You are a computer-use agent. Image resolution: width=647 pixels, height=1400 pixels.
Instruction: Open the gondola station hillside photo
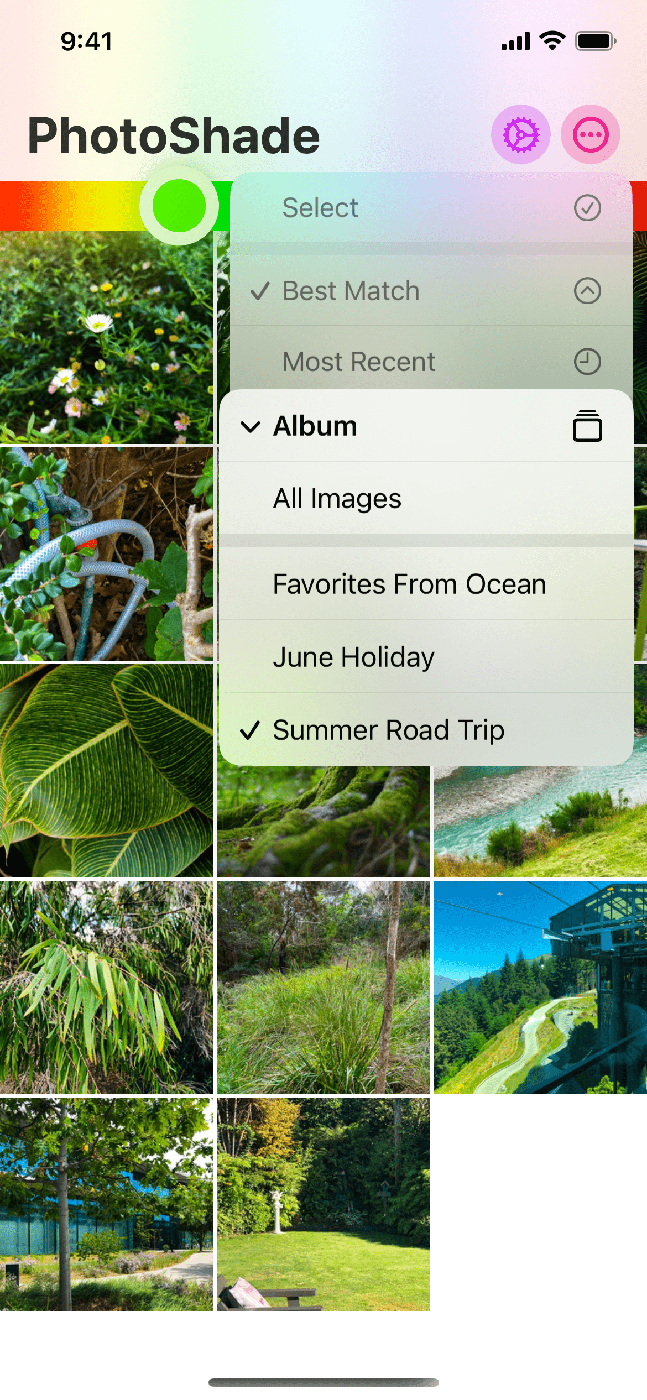tap(540, 987)
